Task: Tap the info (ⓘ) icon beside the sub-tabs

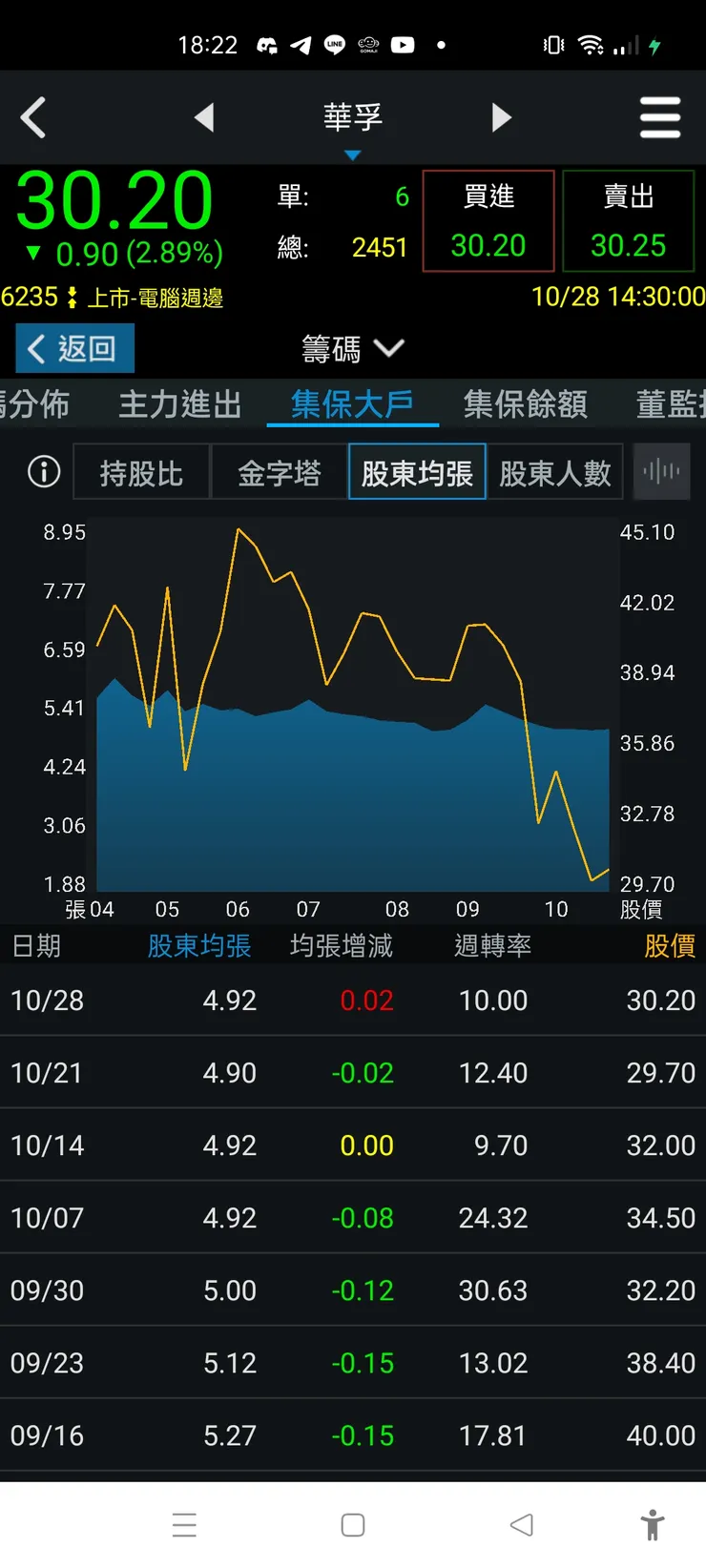Action: (x=42, y=471)
